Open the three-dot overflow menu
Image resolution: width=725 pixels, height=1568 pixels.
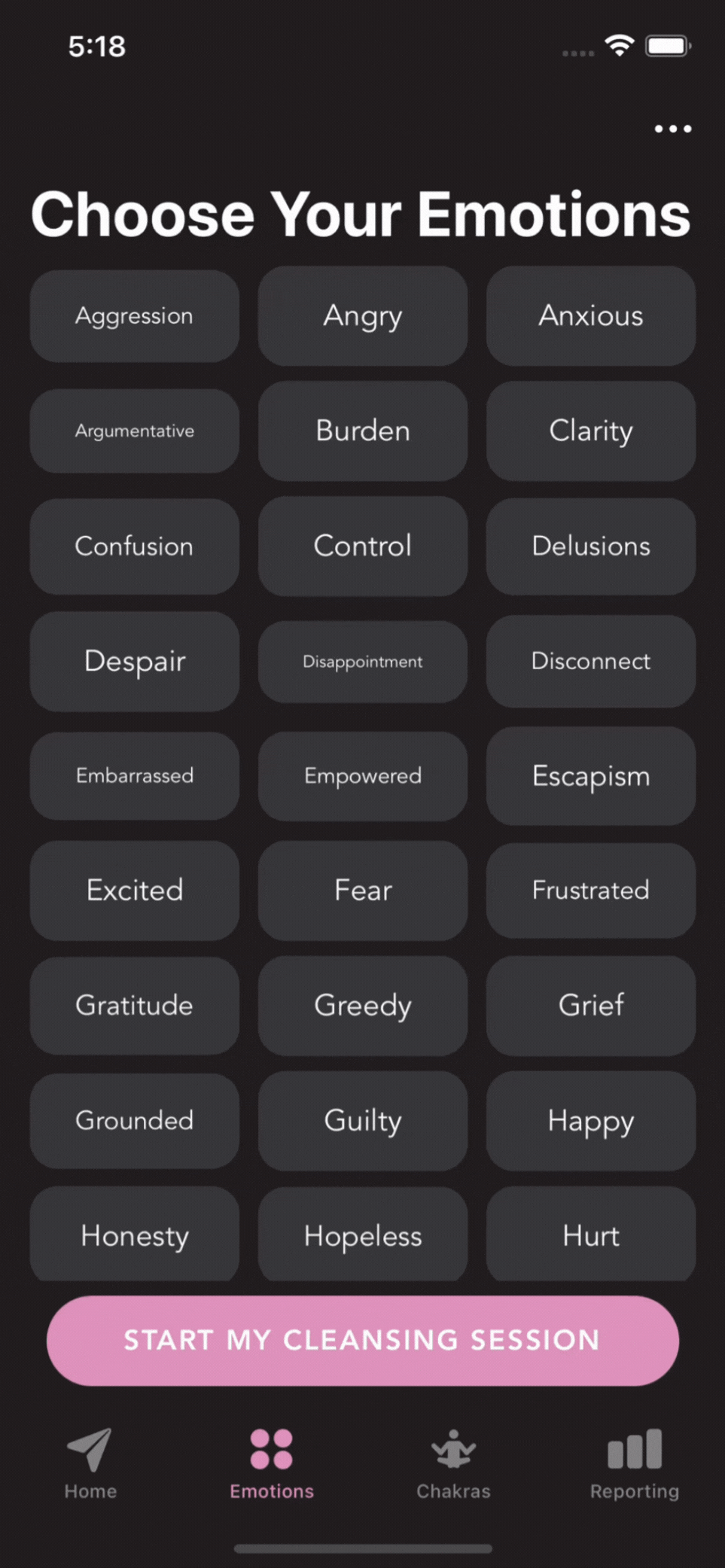point(672,129)
